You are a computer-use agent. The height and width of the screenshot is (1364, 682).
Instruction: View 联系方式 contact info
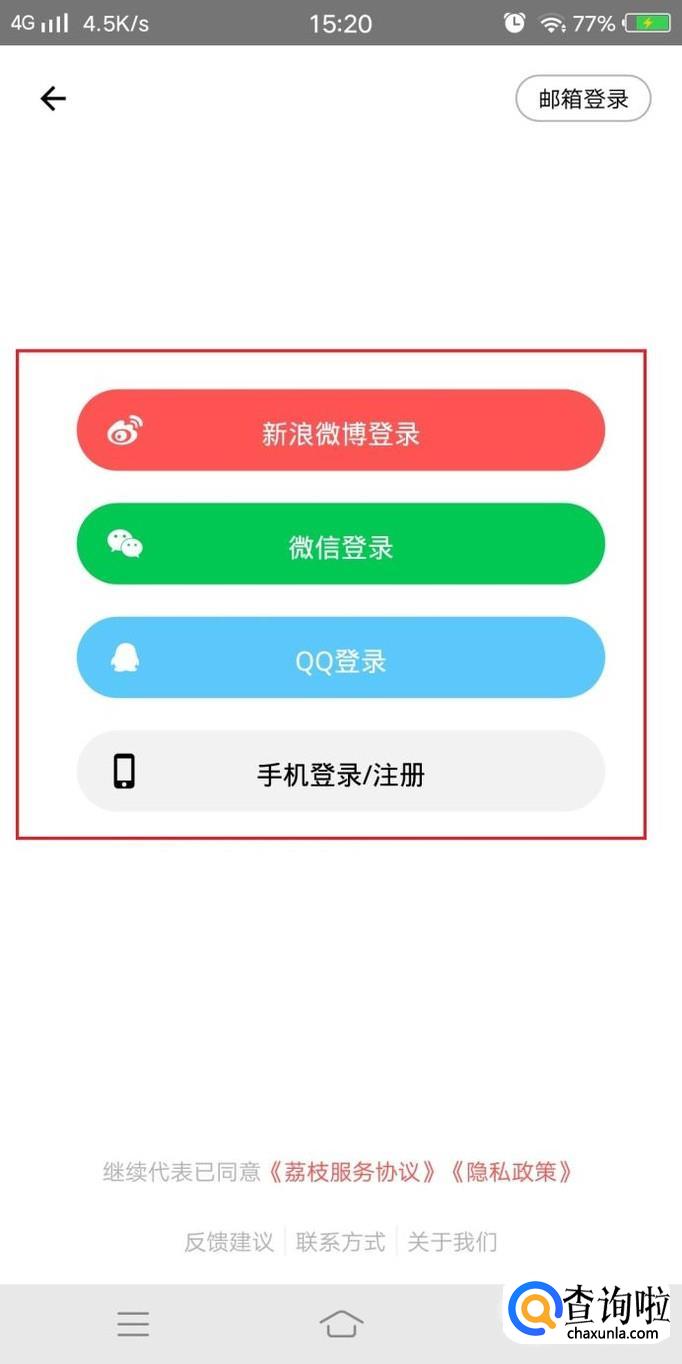coord(341,1242)
